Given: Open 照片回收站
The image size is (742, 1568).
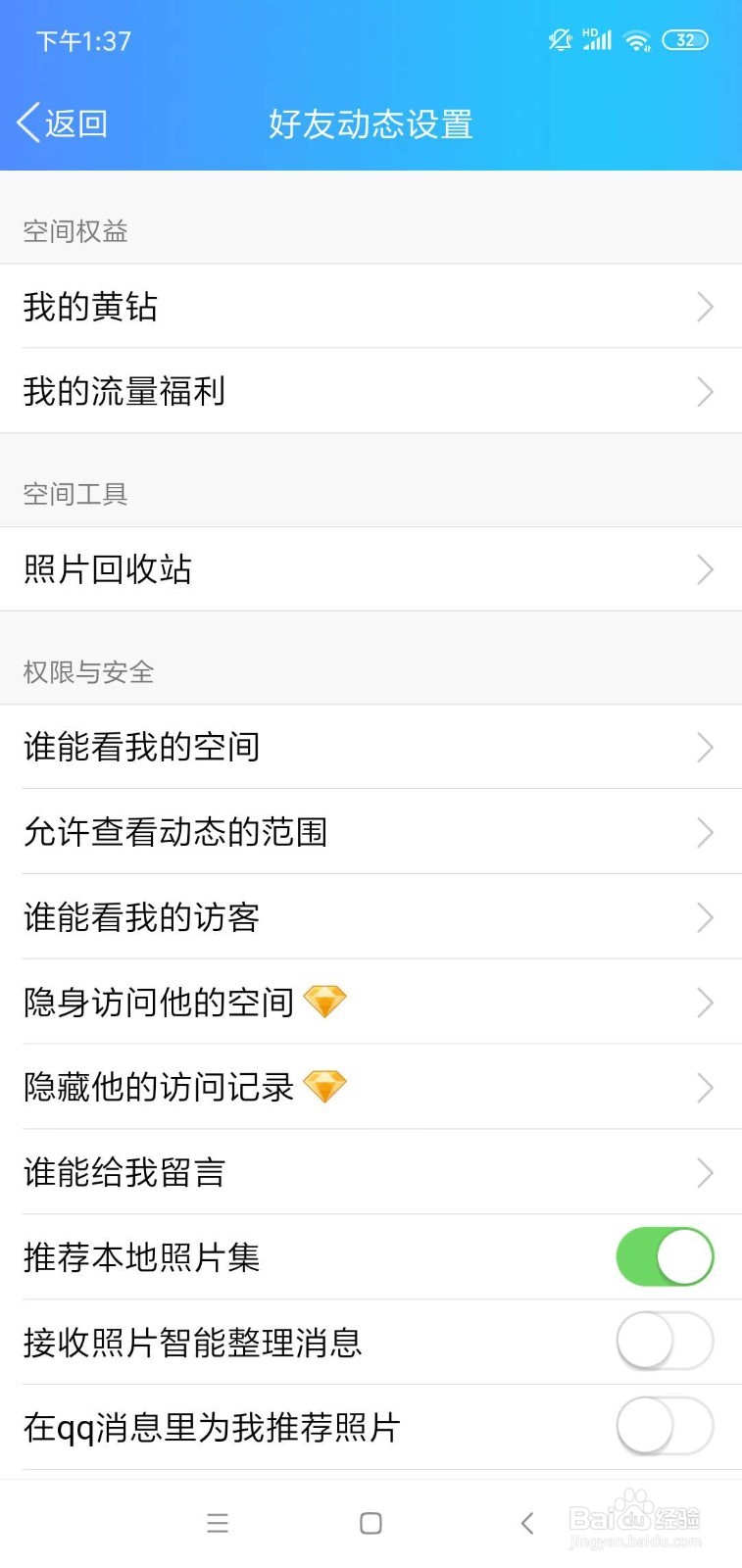Looking at the screenshot, I should pyautogui.click(x=371, y=569).
